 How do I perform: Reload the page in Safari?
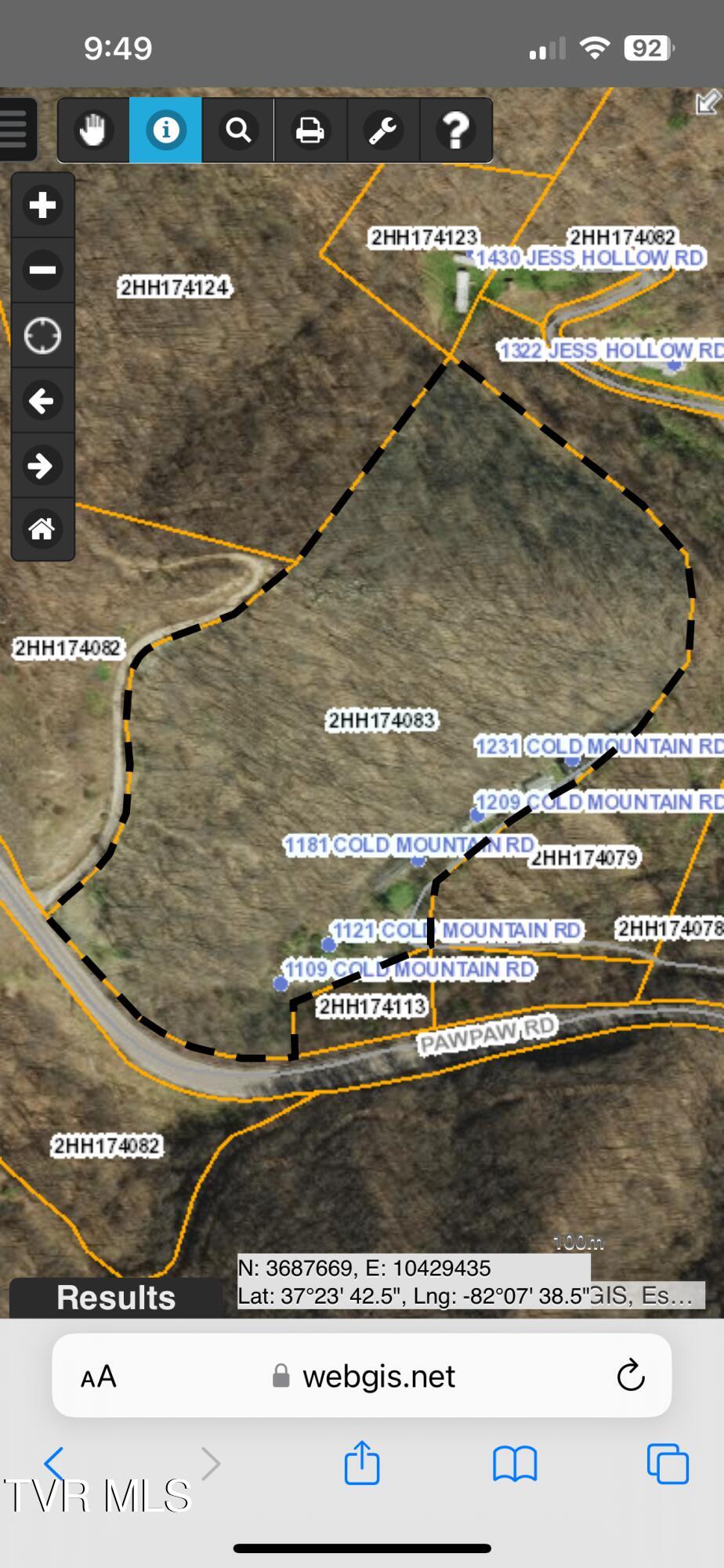click(x=630, y=1376)
